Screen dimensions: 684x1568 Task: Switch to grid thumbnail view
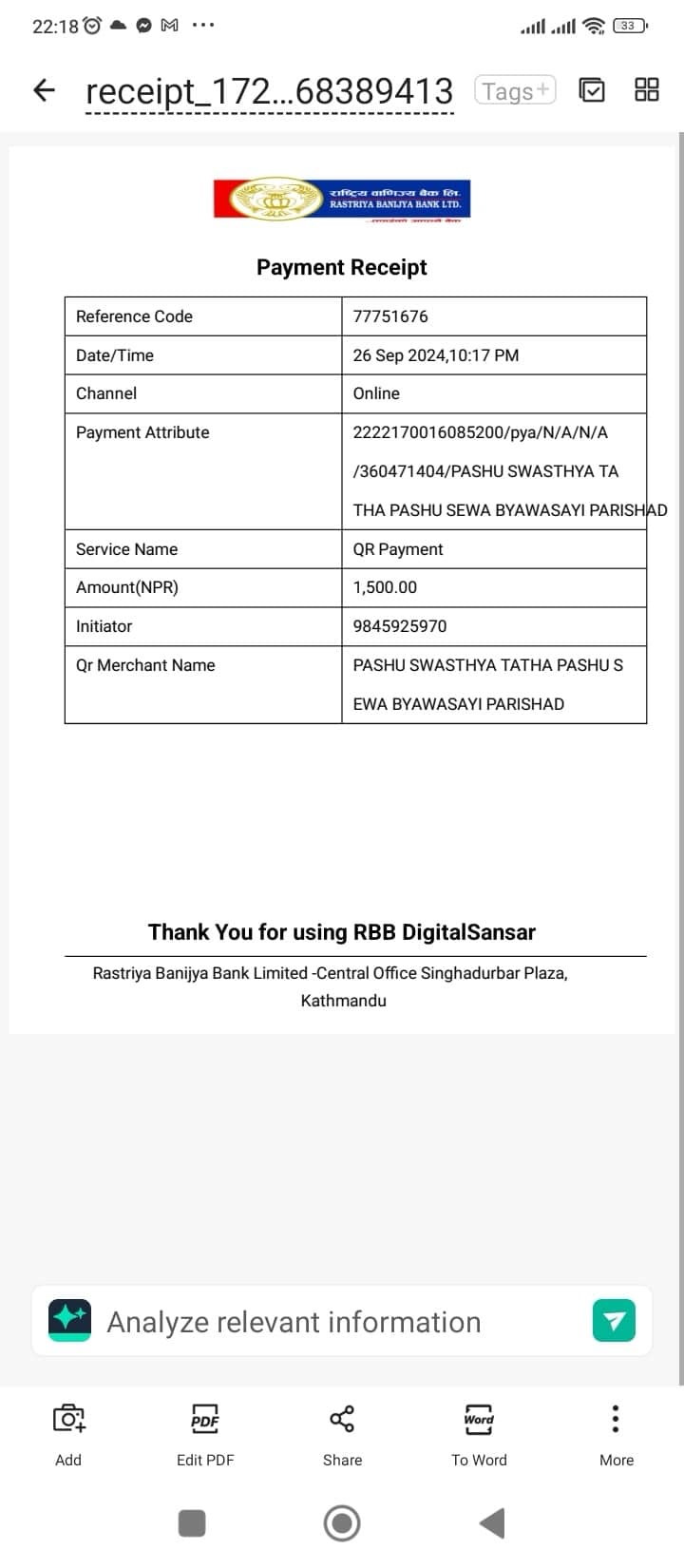point(647,90)
